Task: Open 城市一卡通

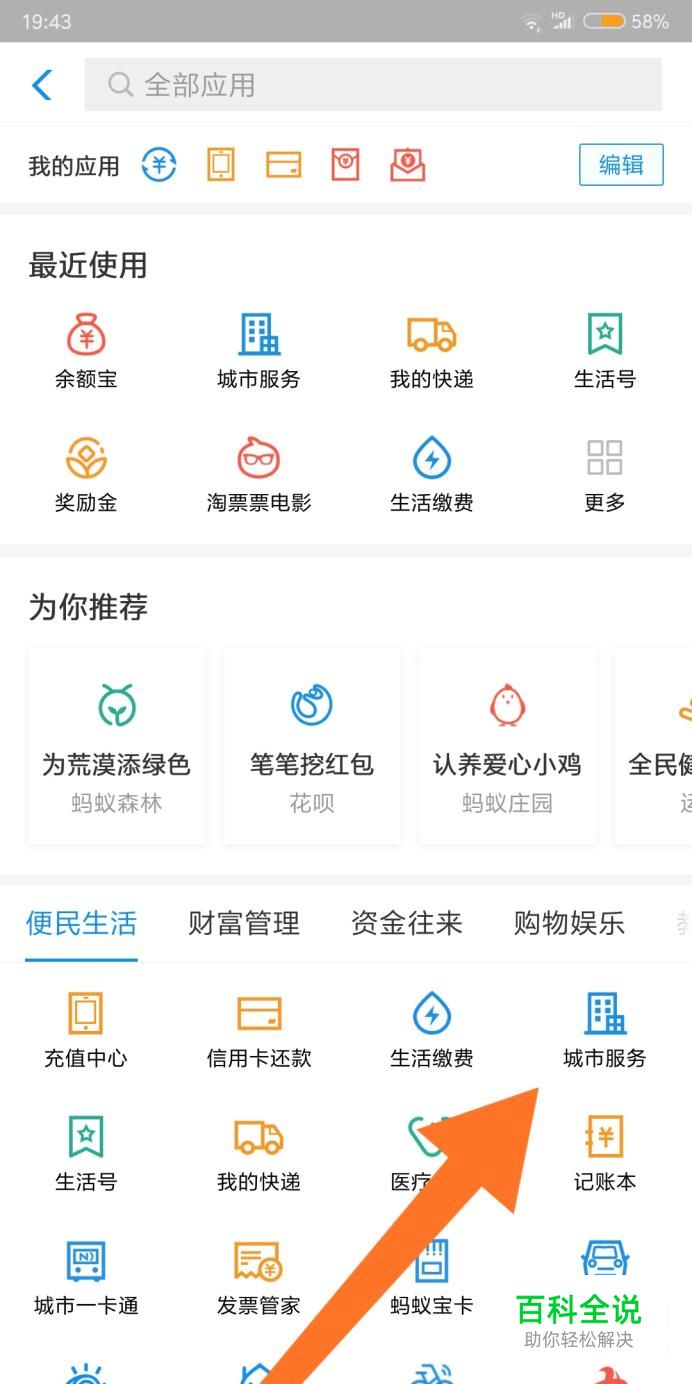Action: (86, 1278)
